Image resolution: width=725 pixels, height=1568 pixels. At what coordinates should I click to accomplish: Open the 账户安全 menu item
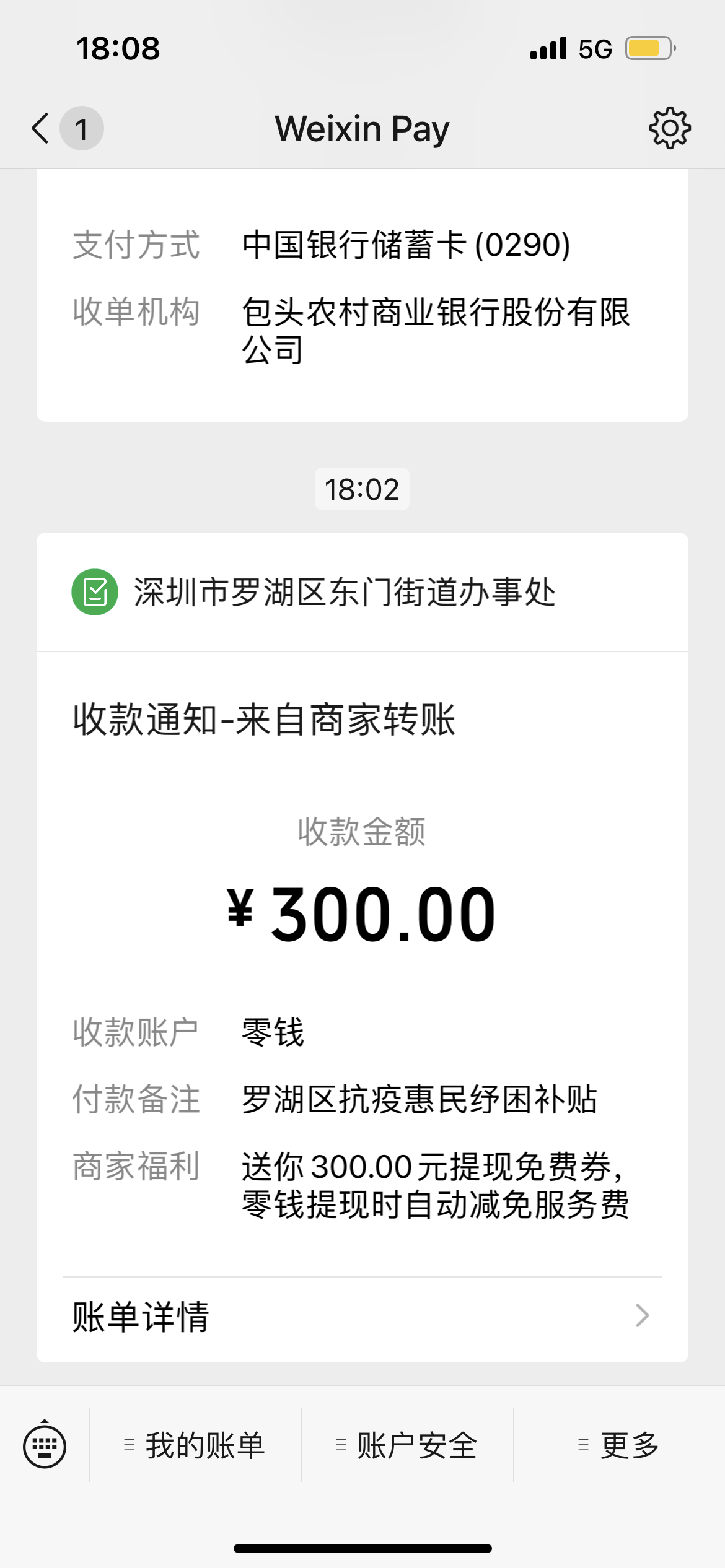click(415, 1446)
